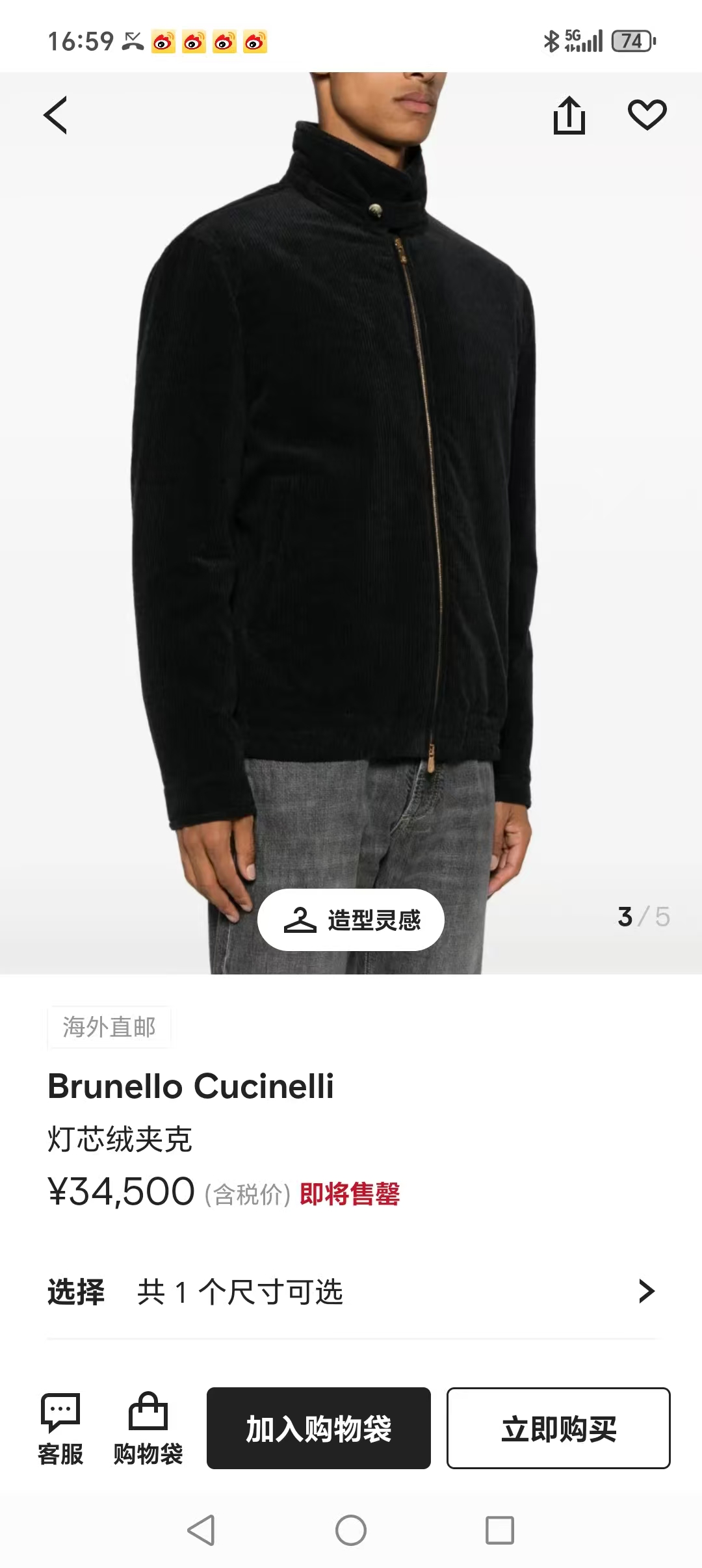The height and width of the screenshot is (1568, 702).
Task: Tap 加入购物袋 to add to bag
Action: tap(318, 1428)
